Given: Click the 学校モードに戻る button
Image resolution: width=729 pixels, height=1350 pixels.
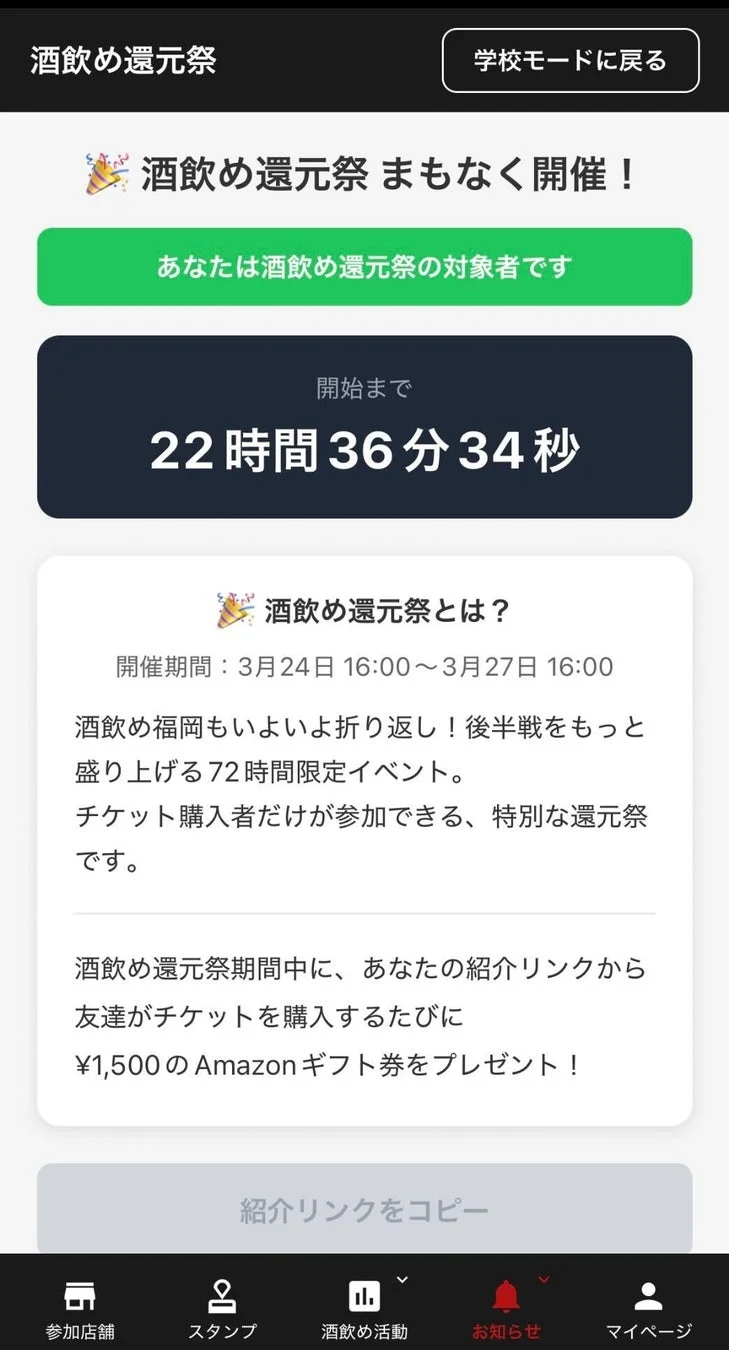Looking at the screenshot, I should pos(570,60).
